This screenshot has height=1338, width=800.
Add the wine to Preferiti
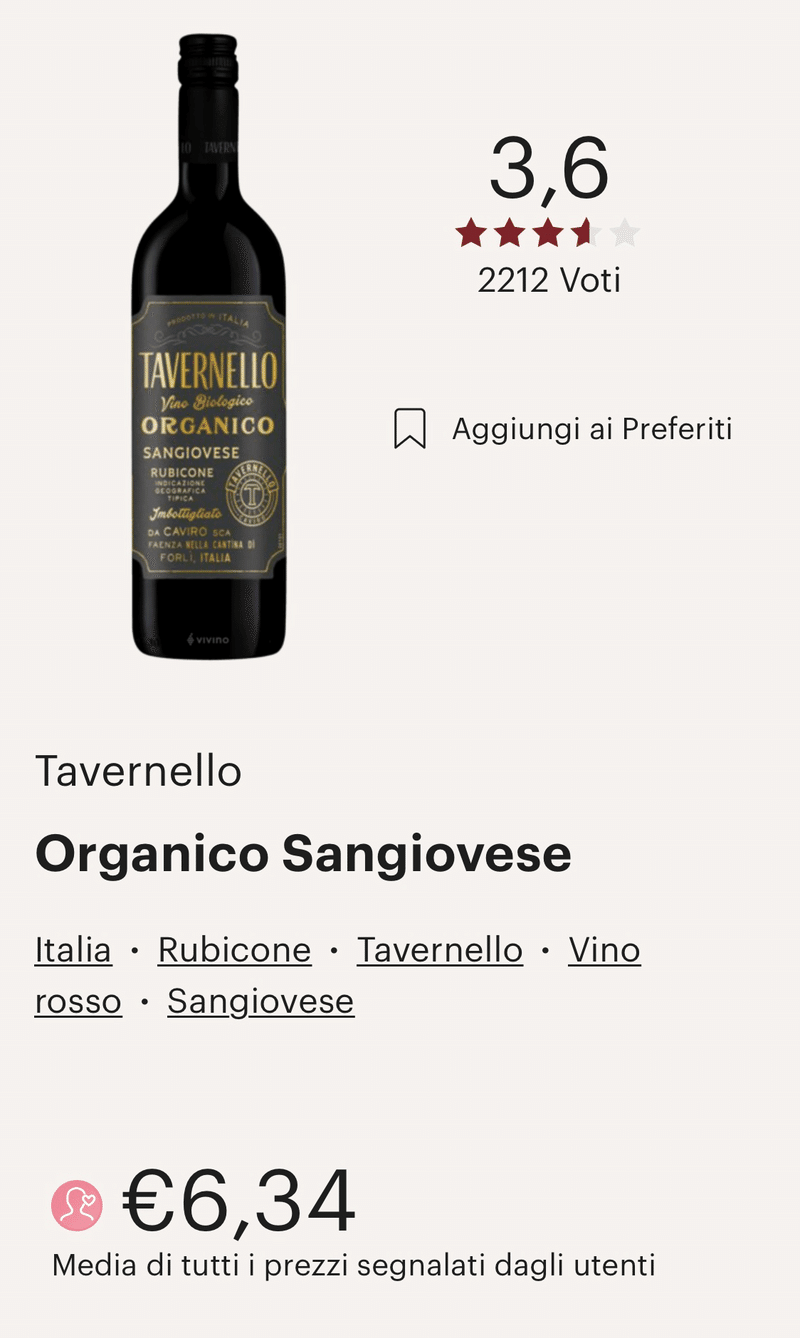(592, 428)
